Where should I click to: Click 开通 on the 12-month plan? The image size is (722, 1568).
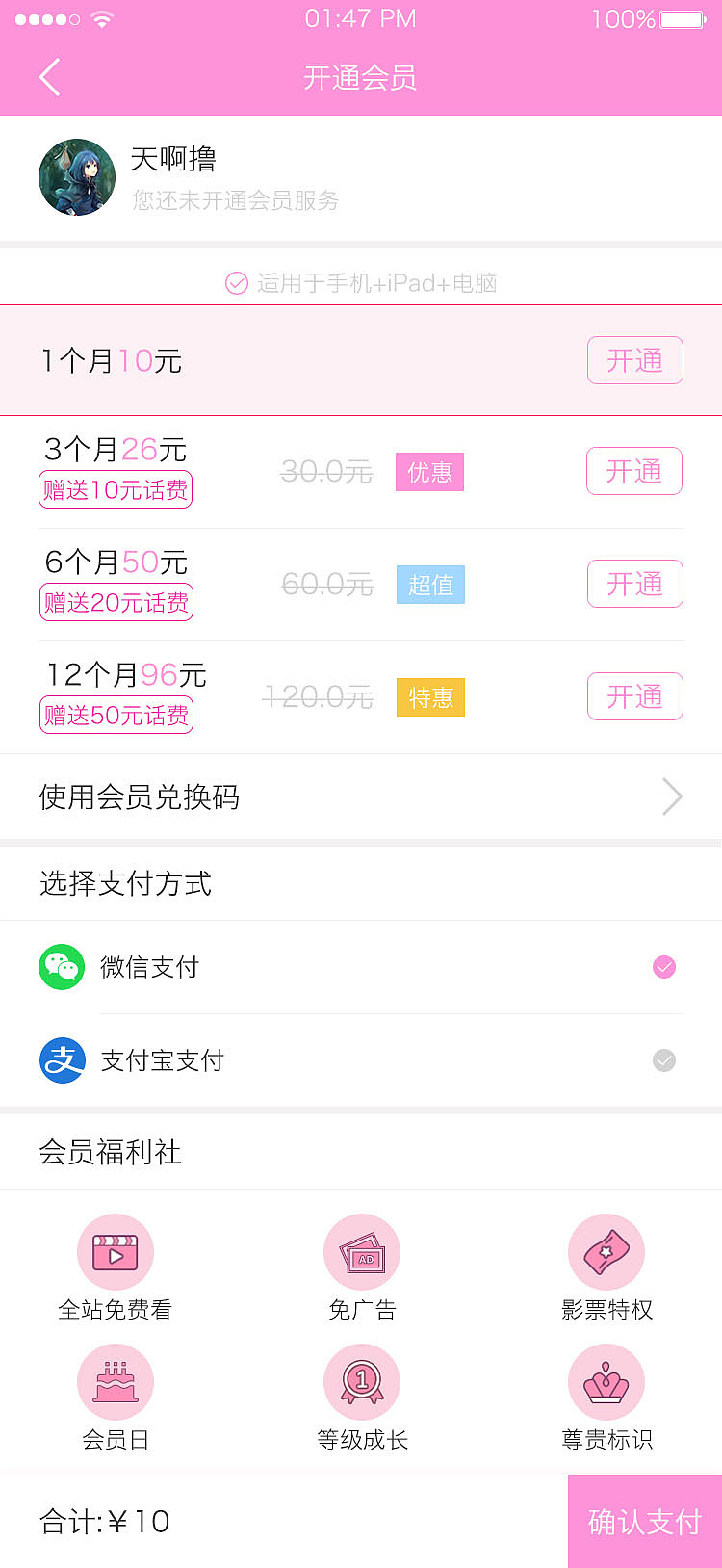coord(634,696)
